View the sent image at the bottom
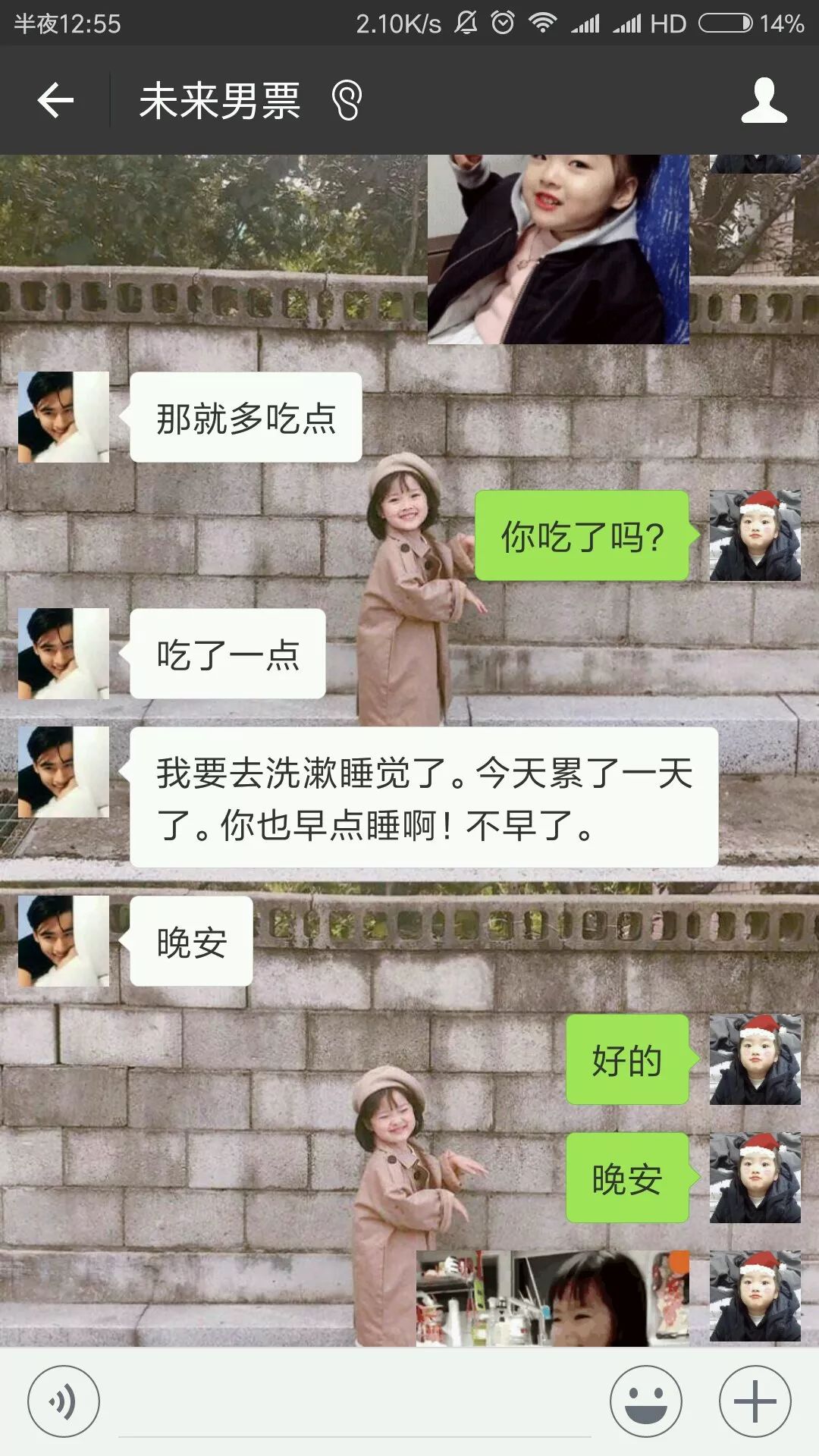This screenshot has height=1456, width=819. coord(552,1298)
